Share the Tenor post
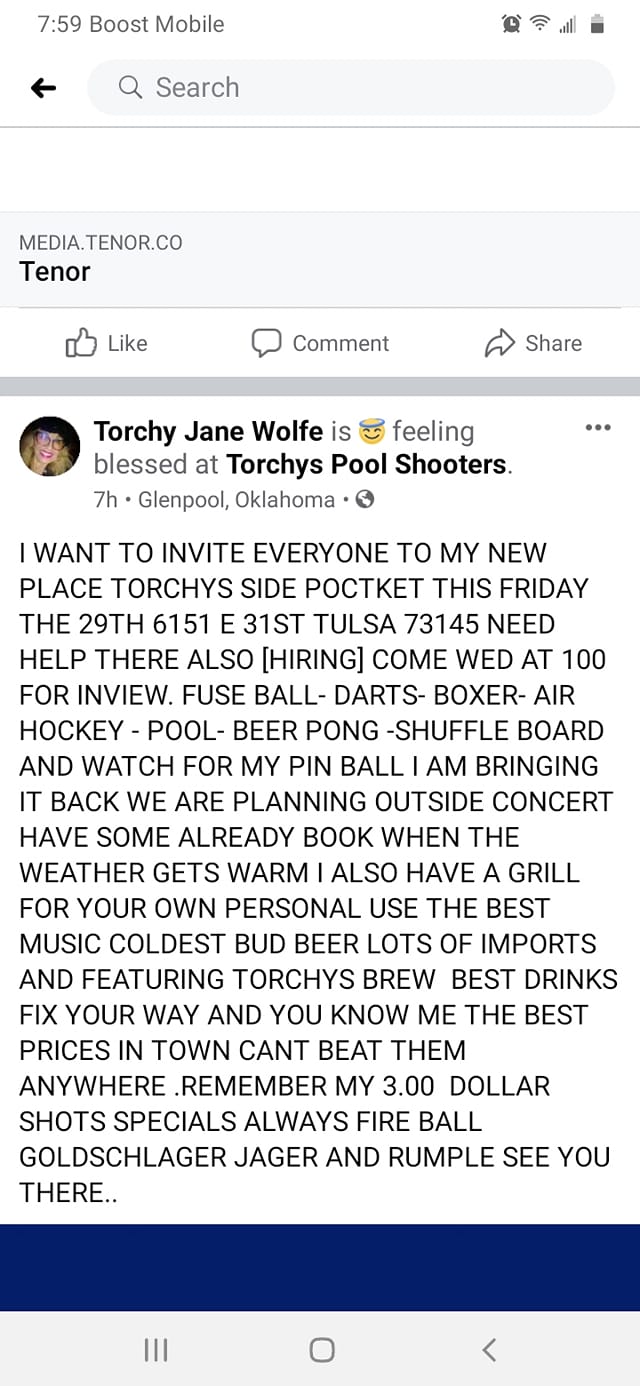 click(533, 343)
